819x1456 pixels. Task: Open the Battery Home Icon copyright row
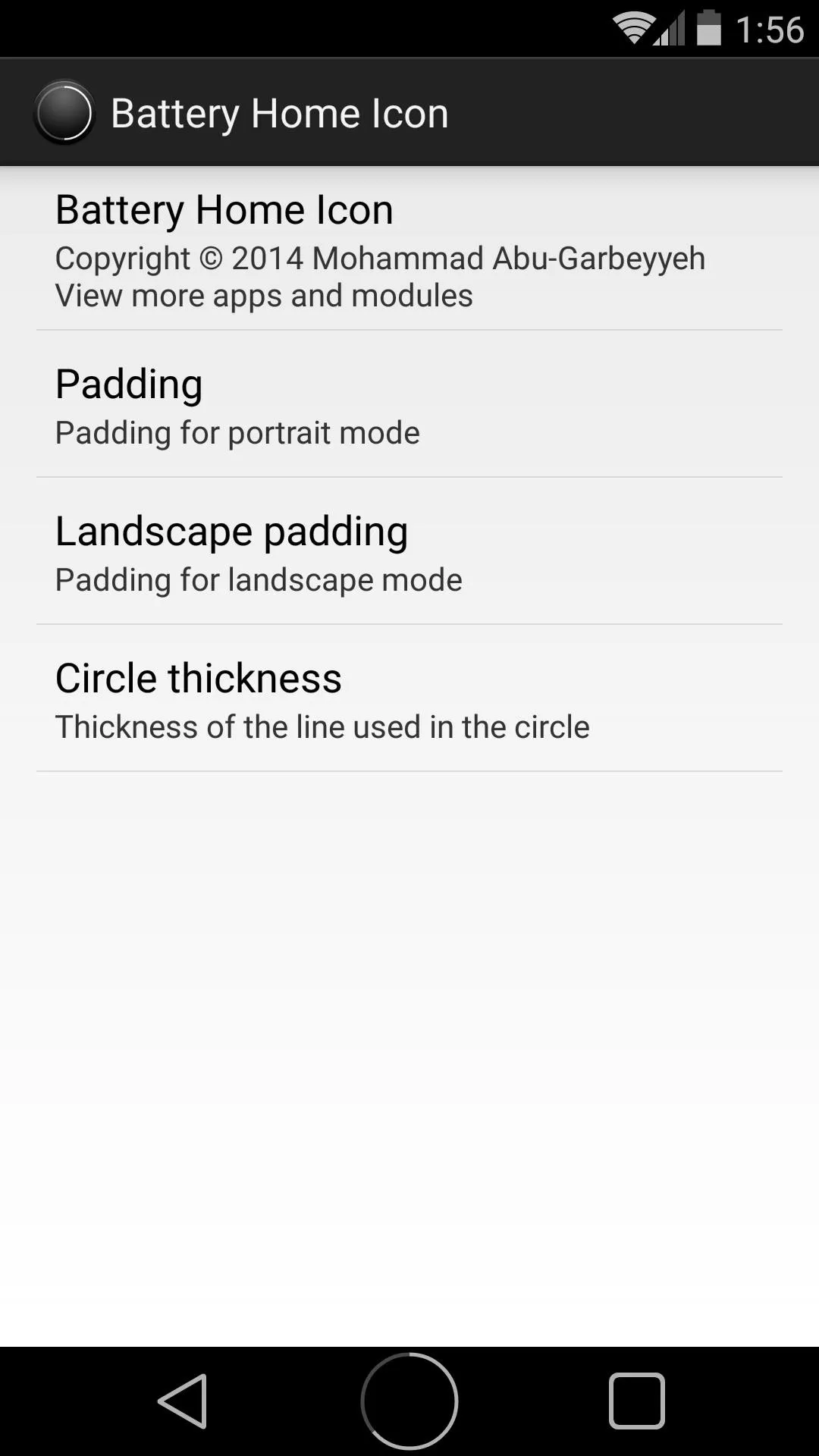pos(409,249)
